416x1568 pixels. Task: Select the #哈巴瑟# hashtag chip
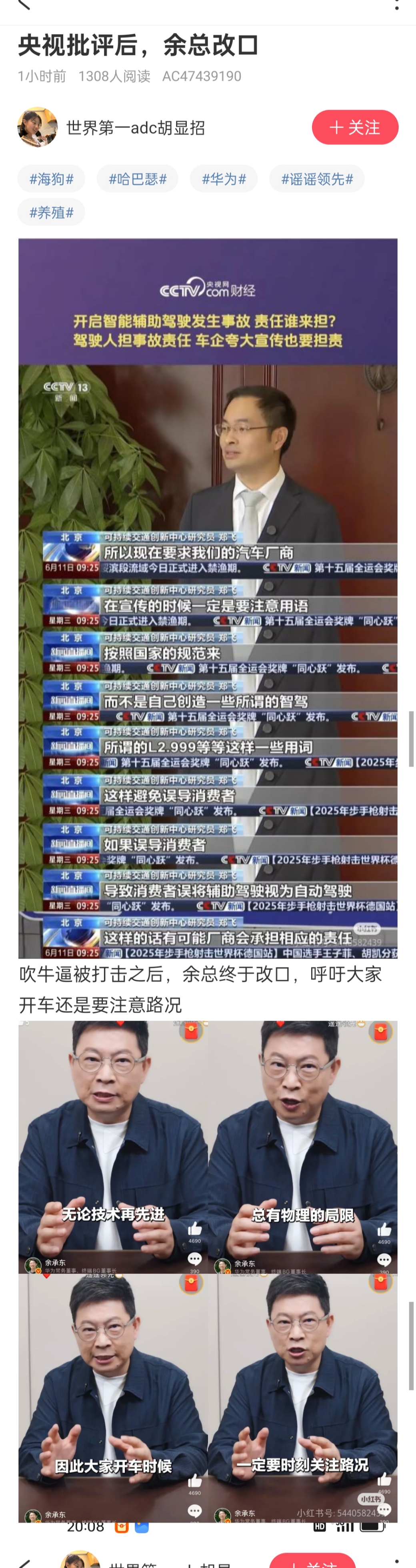tap(138, 179)
